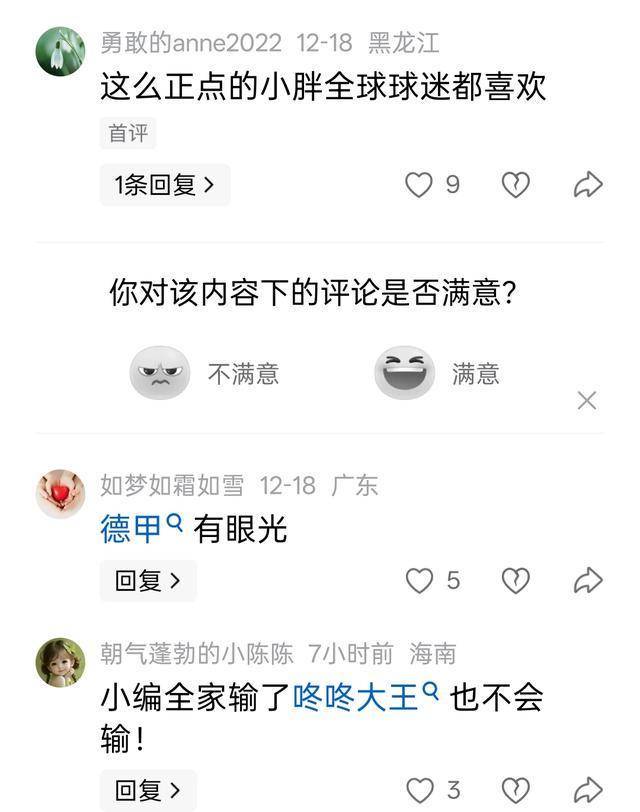The width and height of the screenshot is (640, 812).
Task: Like 朝气蓬勃的小陈陈's comment
Action: pos(419,790)
